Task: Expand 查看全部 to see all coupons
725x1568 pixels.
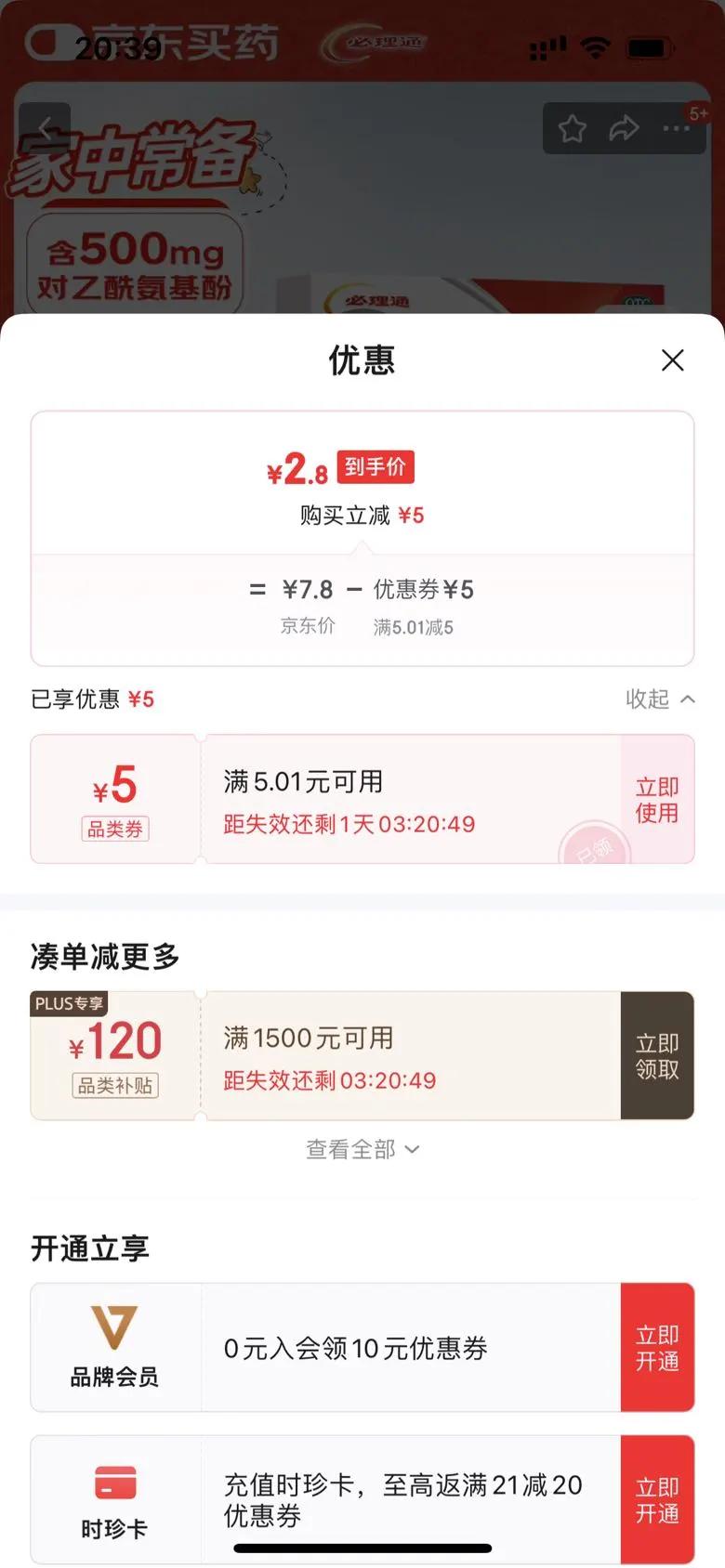Action: (x=362, y=1150)
